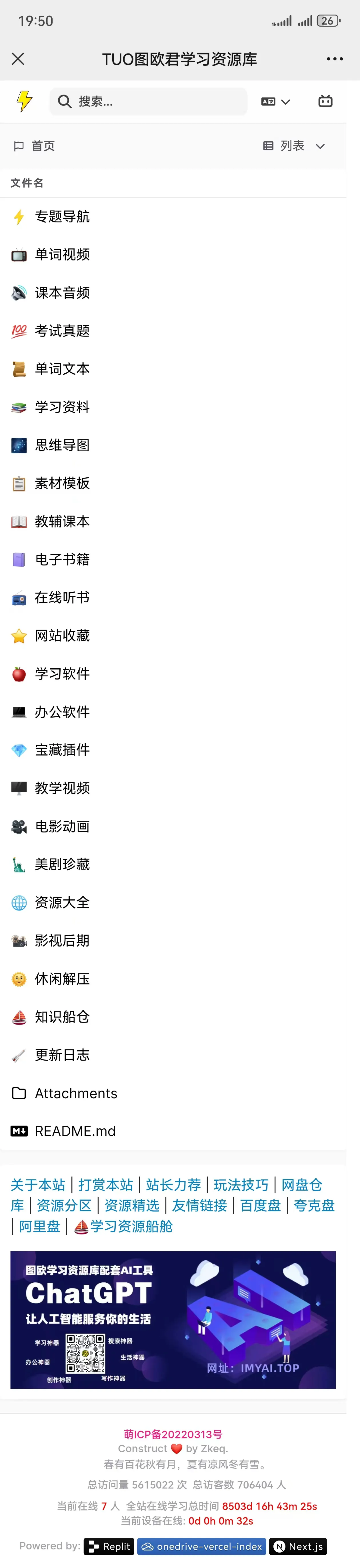Follow the 关于本站 link
The image size is (360, 1568).
pos(38,1185)
